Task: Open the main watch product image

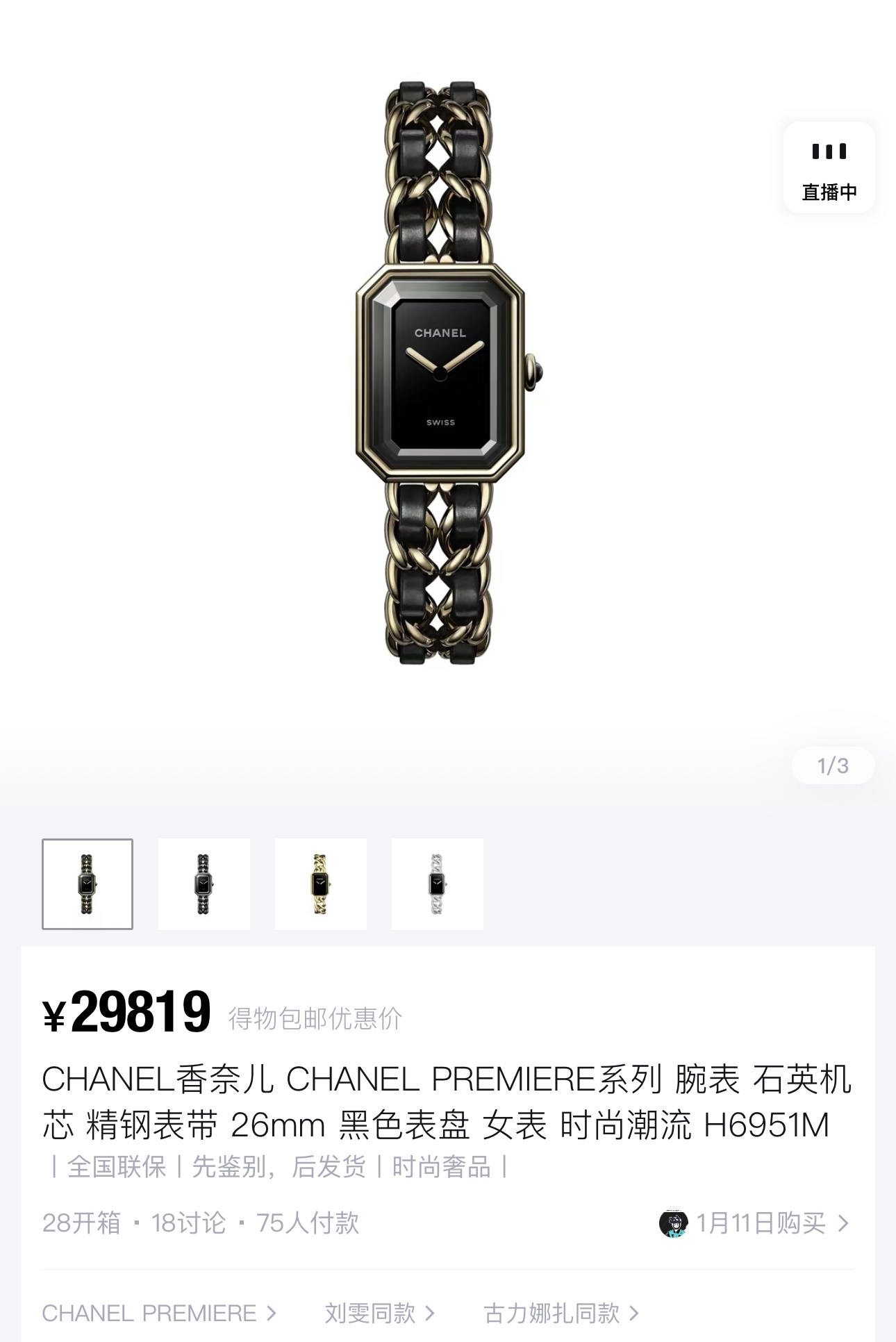Action: (x=442, y=372)
